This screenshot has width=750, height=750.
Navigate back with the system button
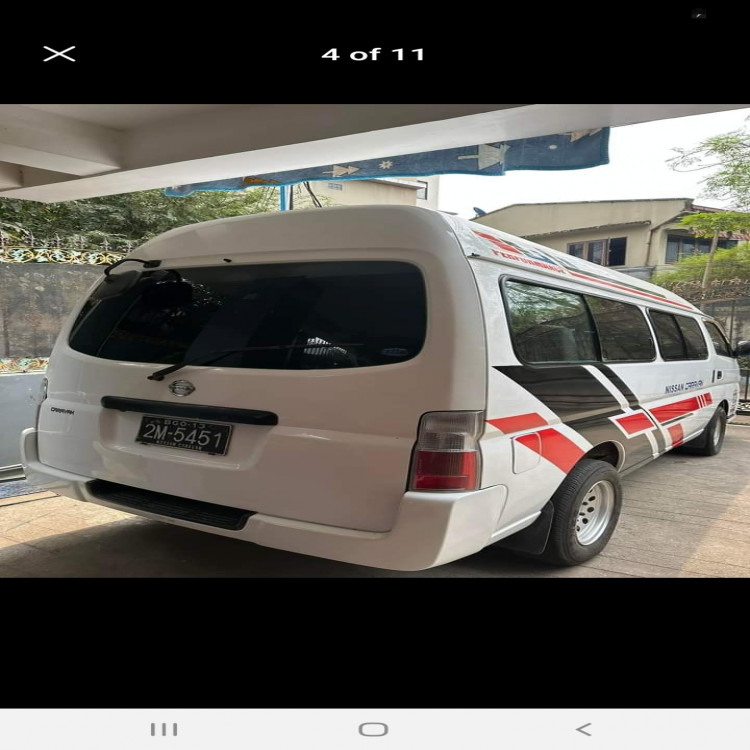[583, 729]
